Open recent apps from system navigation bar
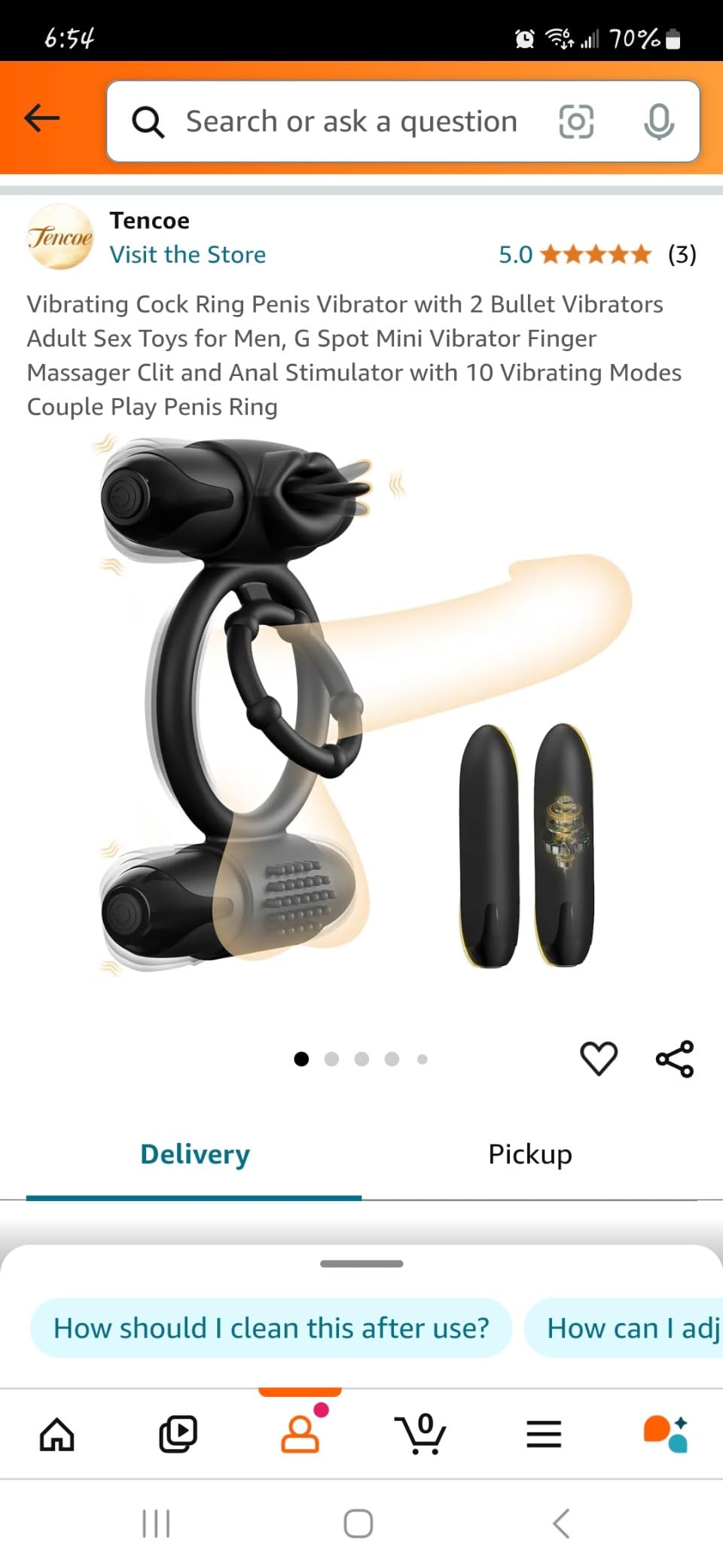Image resolution: width=723 pixels, height=1568 pixels. click(x=156, y=1524)
